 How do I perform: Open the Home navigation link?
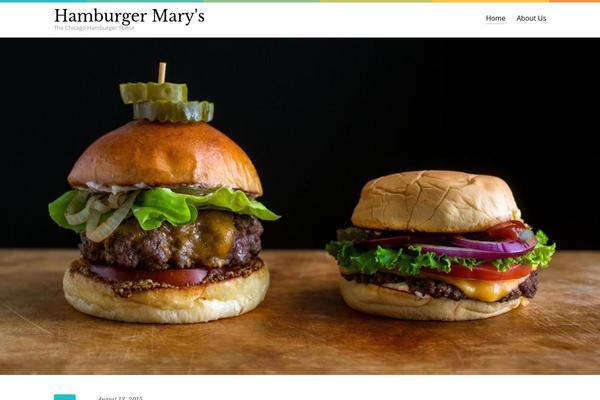[x=495, y=18]
